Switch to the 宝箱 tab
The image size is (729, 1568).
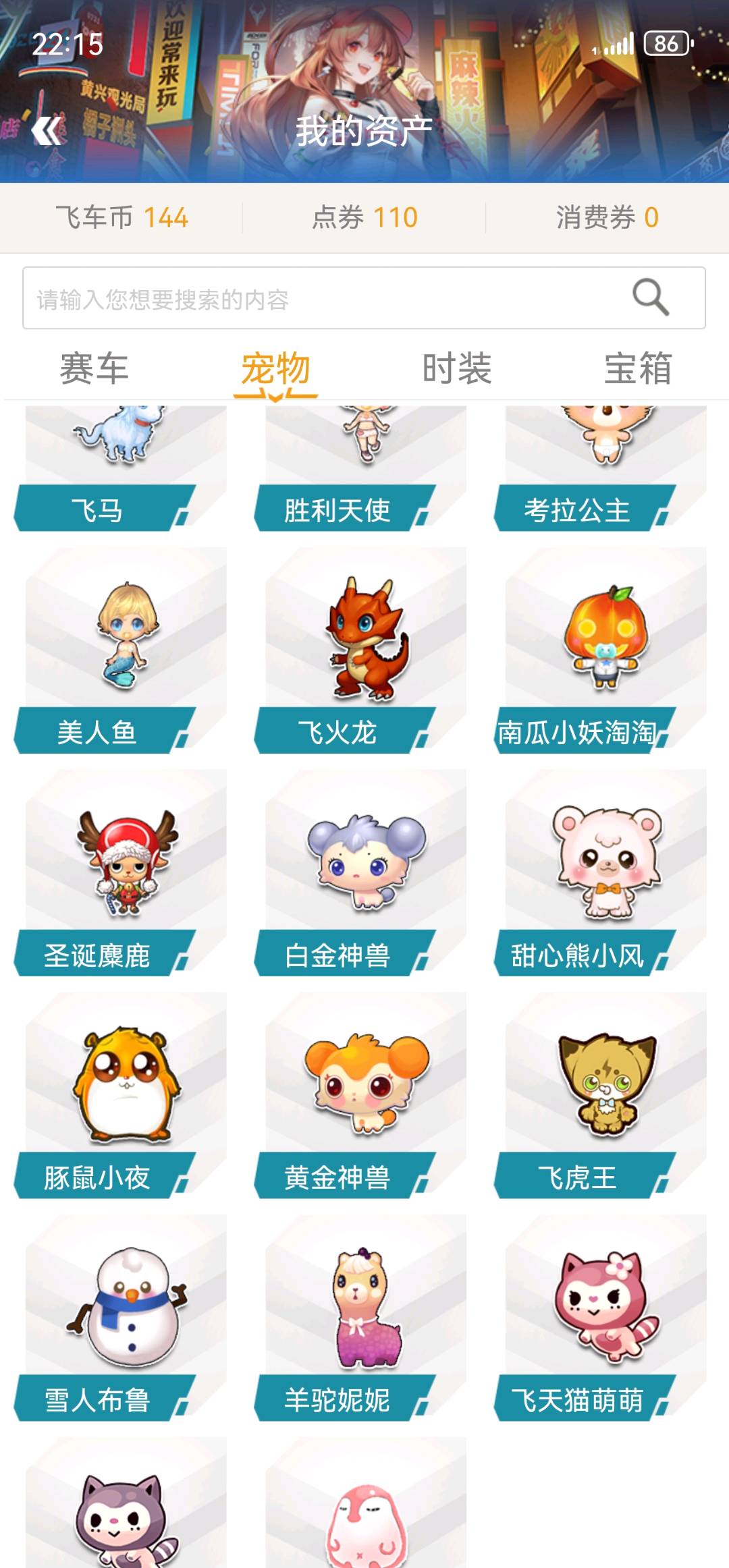tap(638, 369)
